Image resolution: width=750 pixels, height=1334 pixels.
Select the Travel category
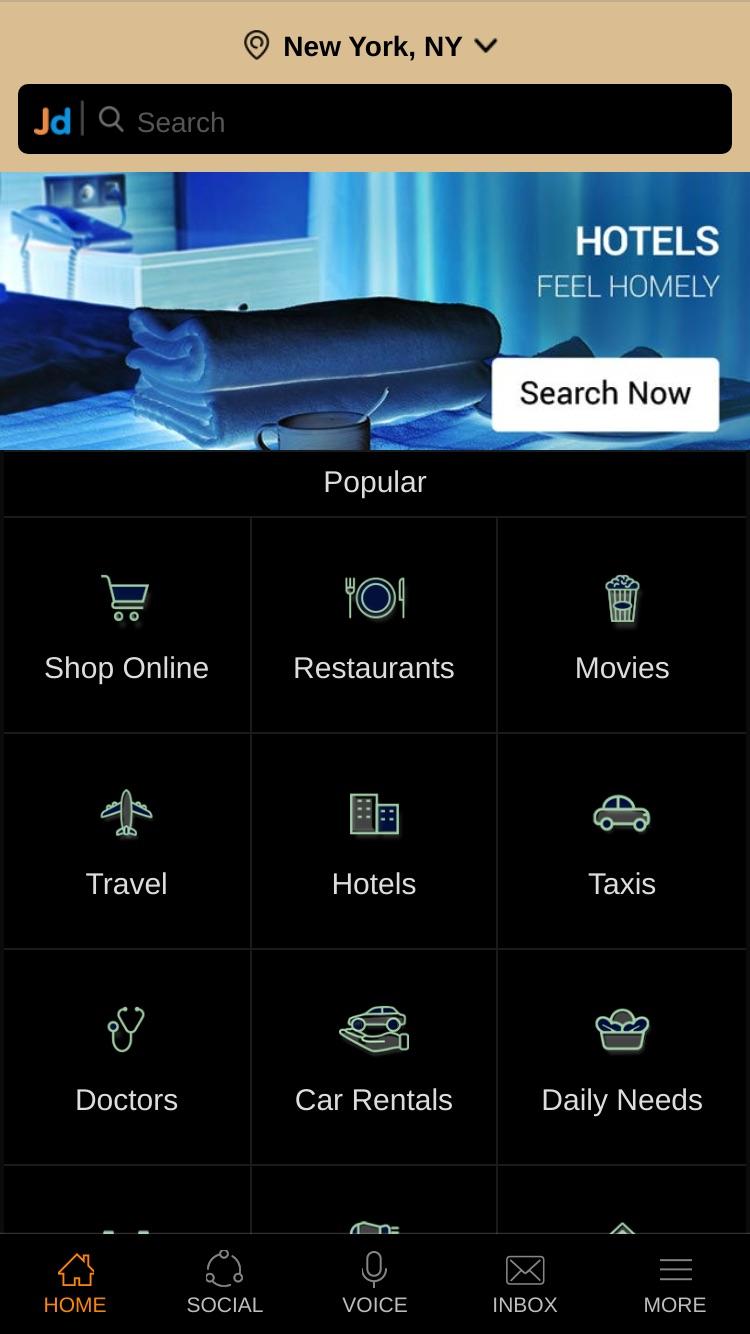[x=127, y=841]
